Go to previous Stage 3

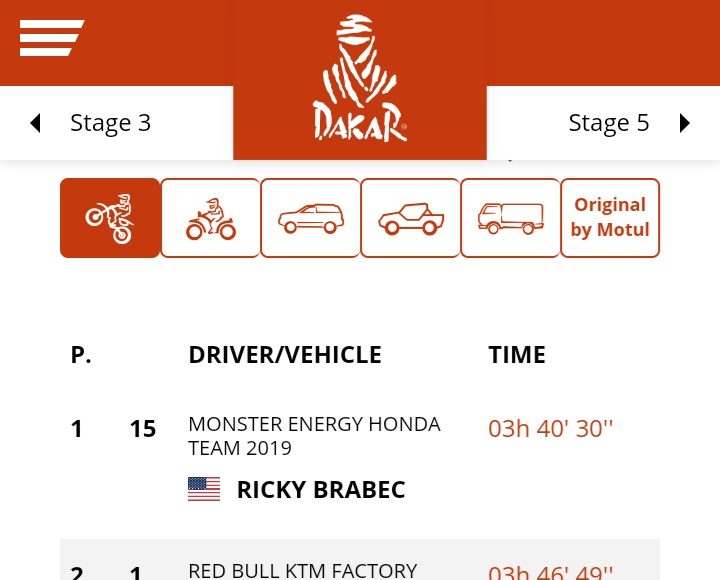(x=92, y=123)
